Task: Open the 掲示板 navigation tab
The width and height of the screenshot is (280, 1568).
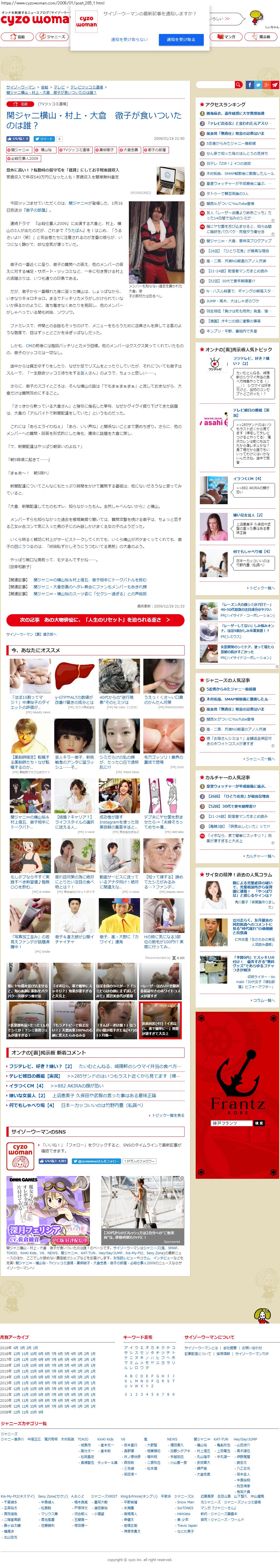Action: [x=261, y=36]
